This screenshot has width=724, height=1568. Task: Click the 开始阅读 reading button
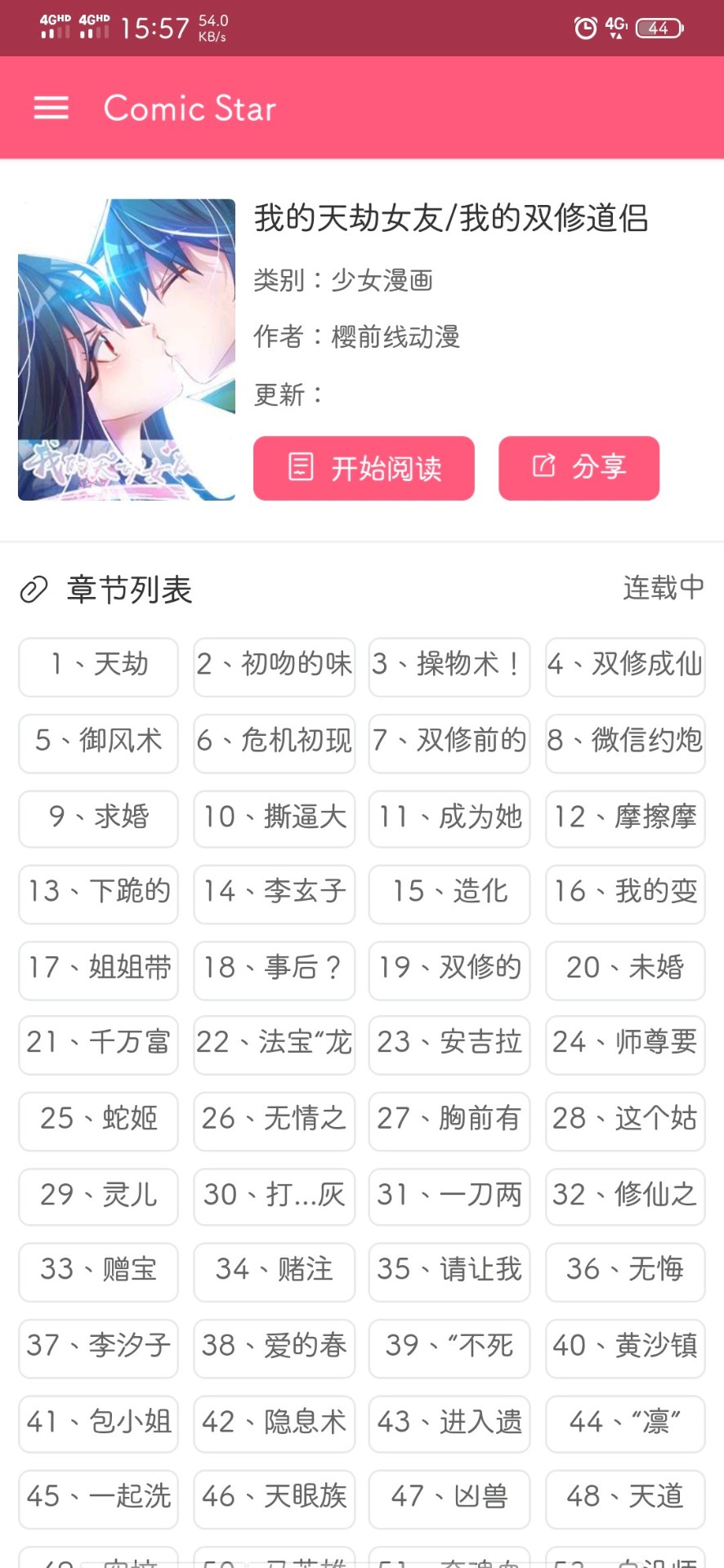[x=364, y=468]
